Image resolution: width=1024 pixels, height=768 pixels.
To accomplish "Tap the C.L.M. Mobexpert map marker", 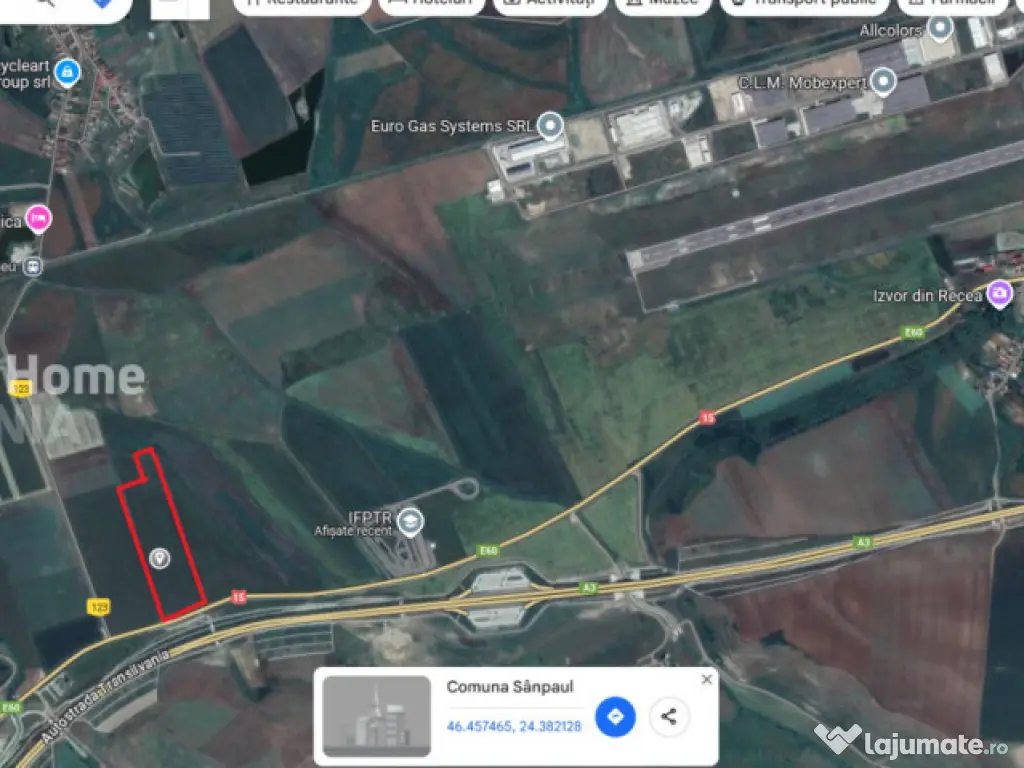I will point(881,83).
